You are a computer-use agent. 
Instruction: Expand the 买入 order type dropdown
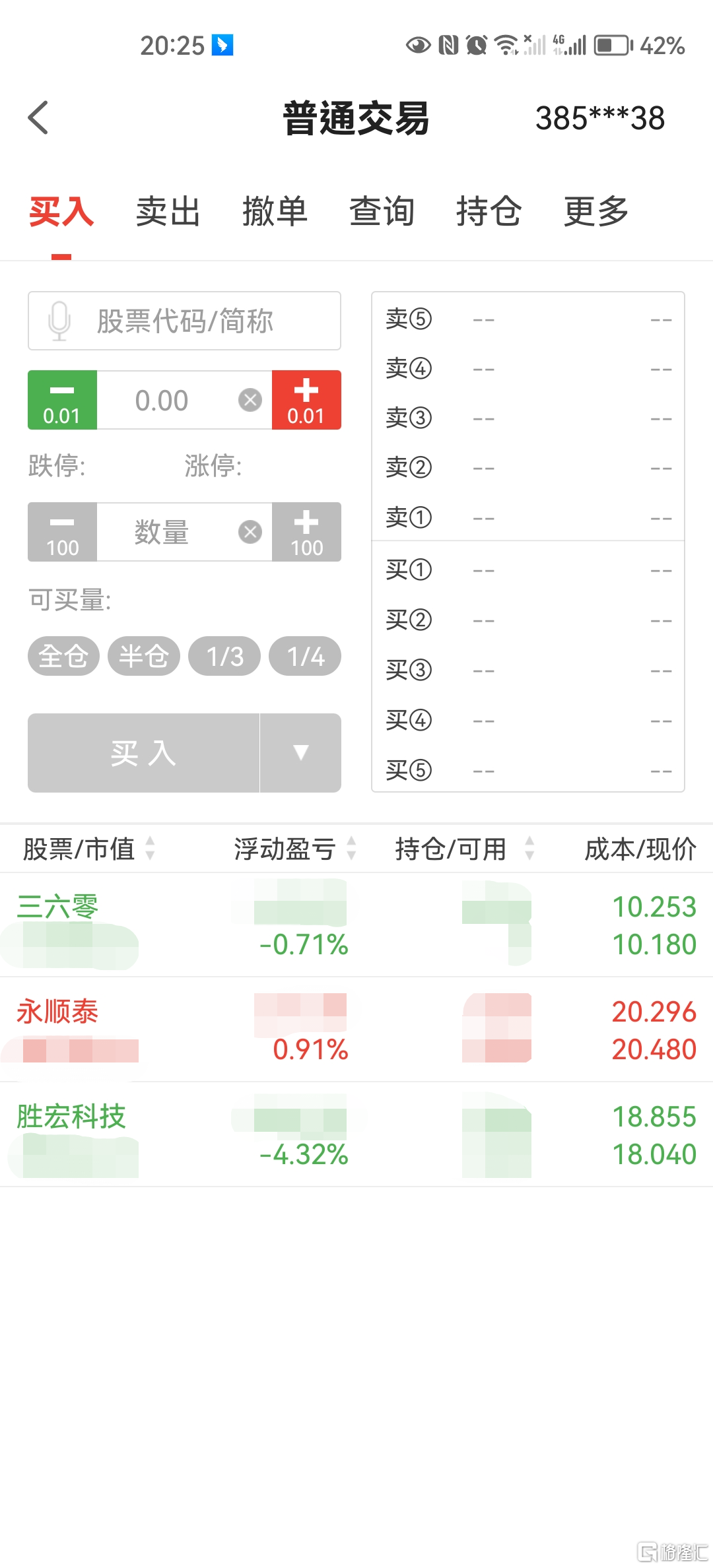(301, 753)
